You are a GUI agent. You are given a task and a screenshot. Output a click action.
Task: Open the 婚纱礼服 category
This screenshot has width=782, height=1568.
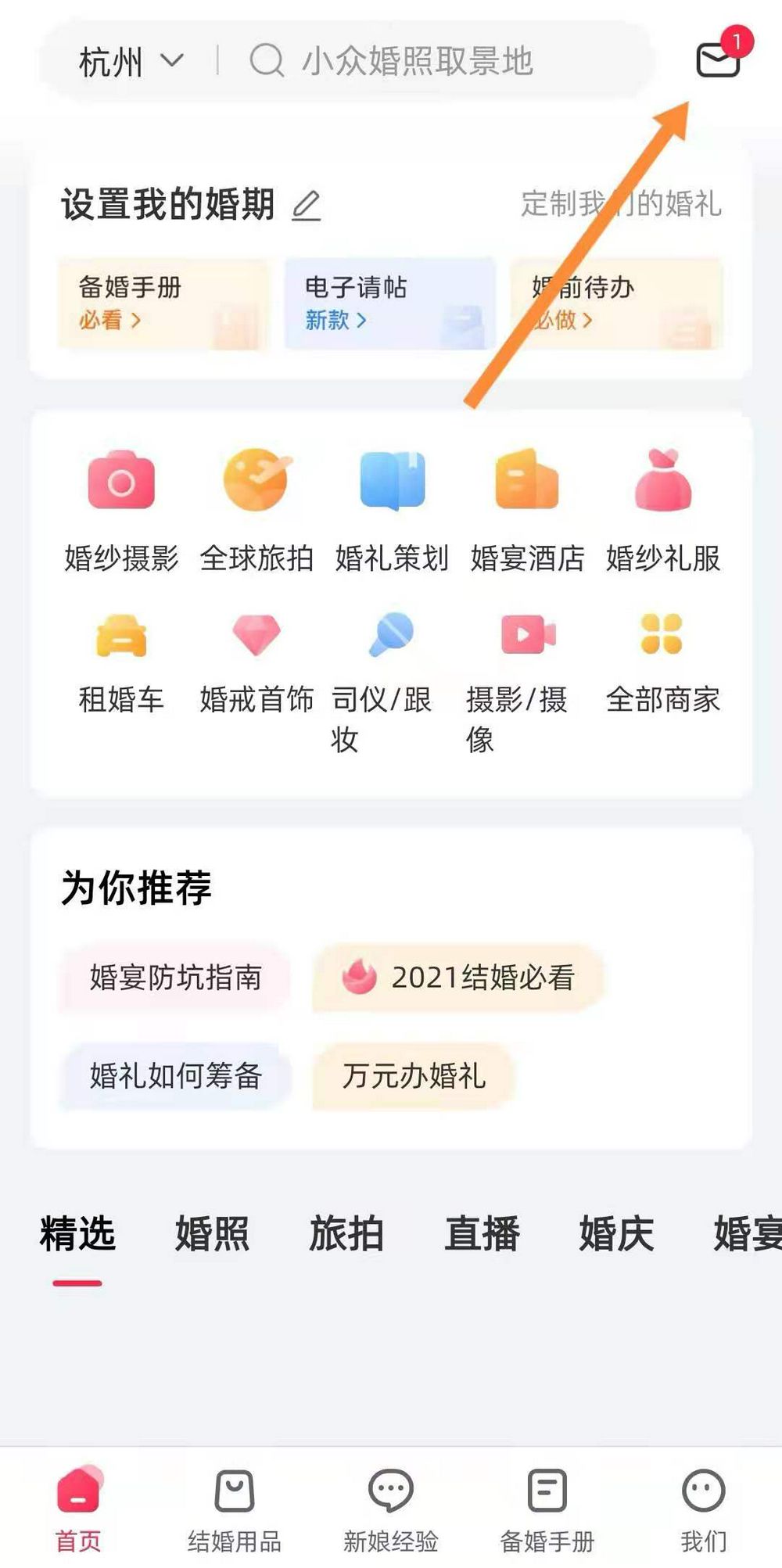pyautogui.click(x=662, y=510)
